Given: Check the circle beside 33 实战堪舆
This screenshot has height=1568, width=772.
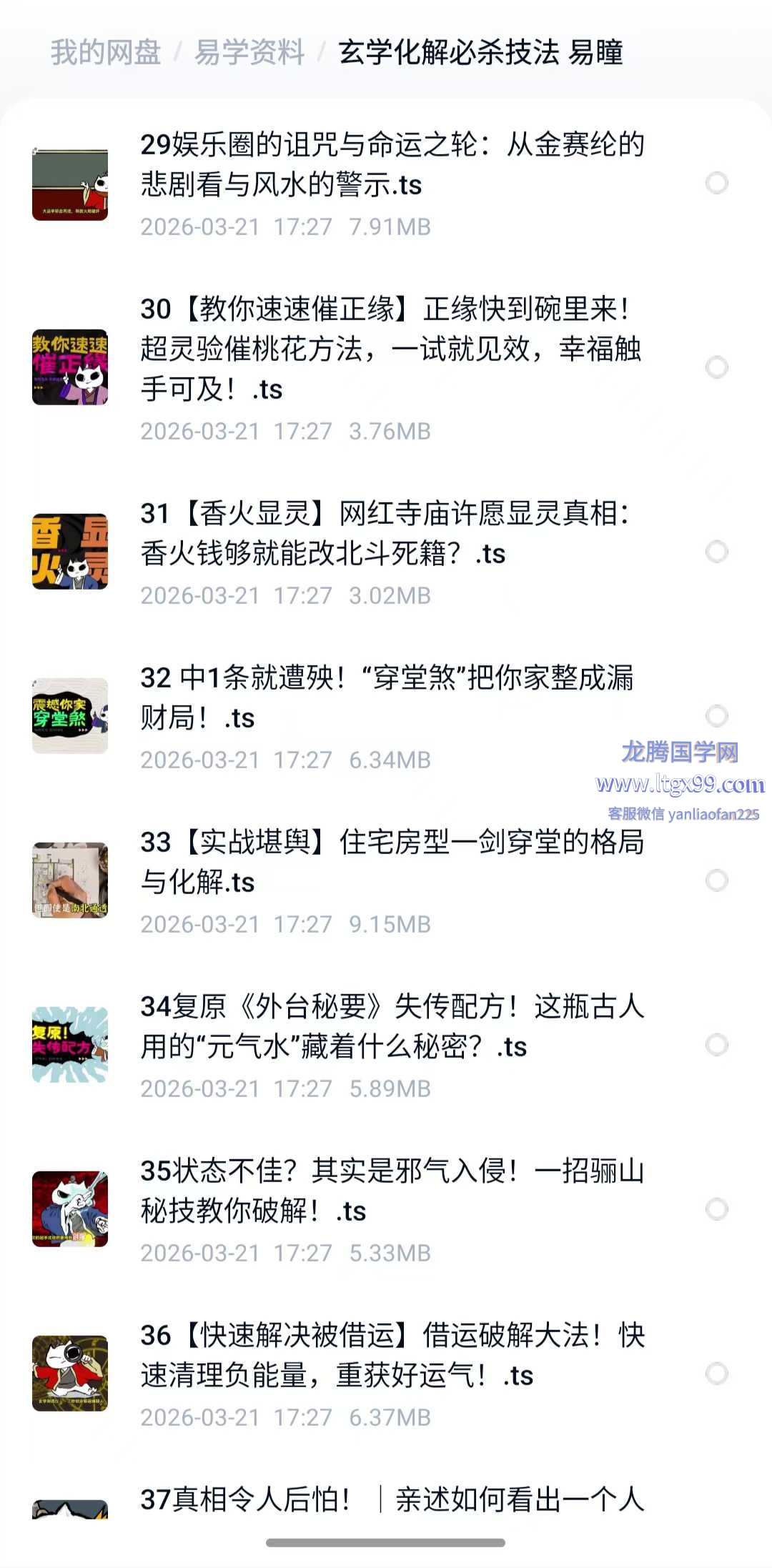Looking at the screenshot, I should (x=716, y=880).
